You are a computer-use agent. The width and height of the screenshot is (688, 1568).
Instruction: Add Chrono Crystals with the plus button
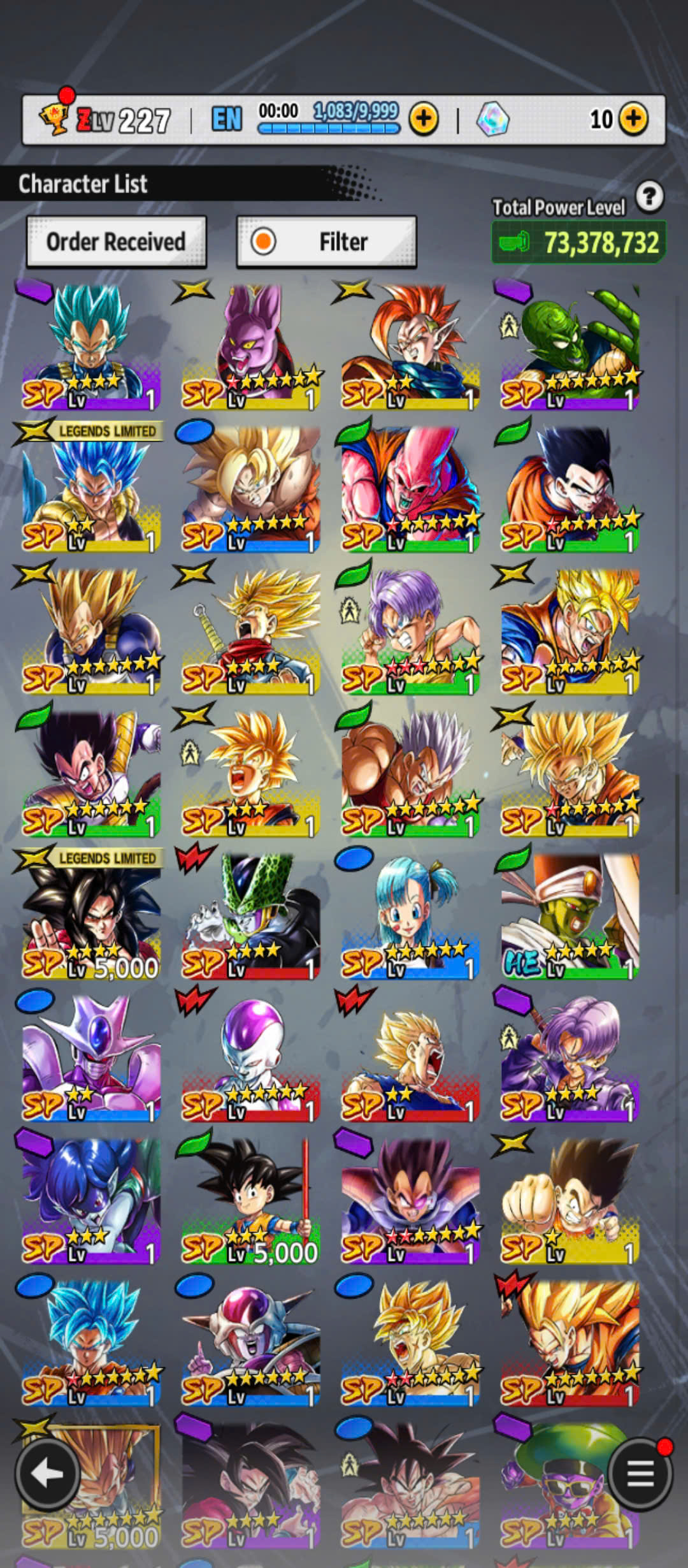pyautogui.click(x=633, y=119)
